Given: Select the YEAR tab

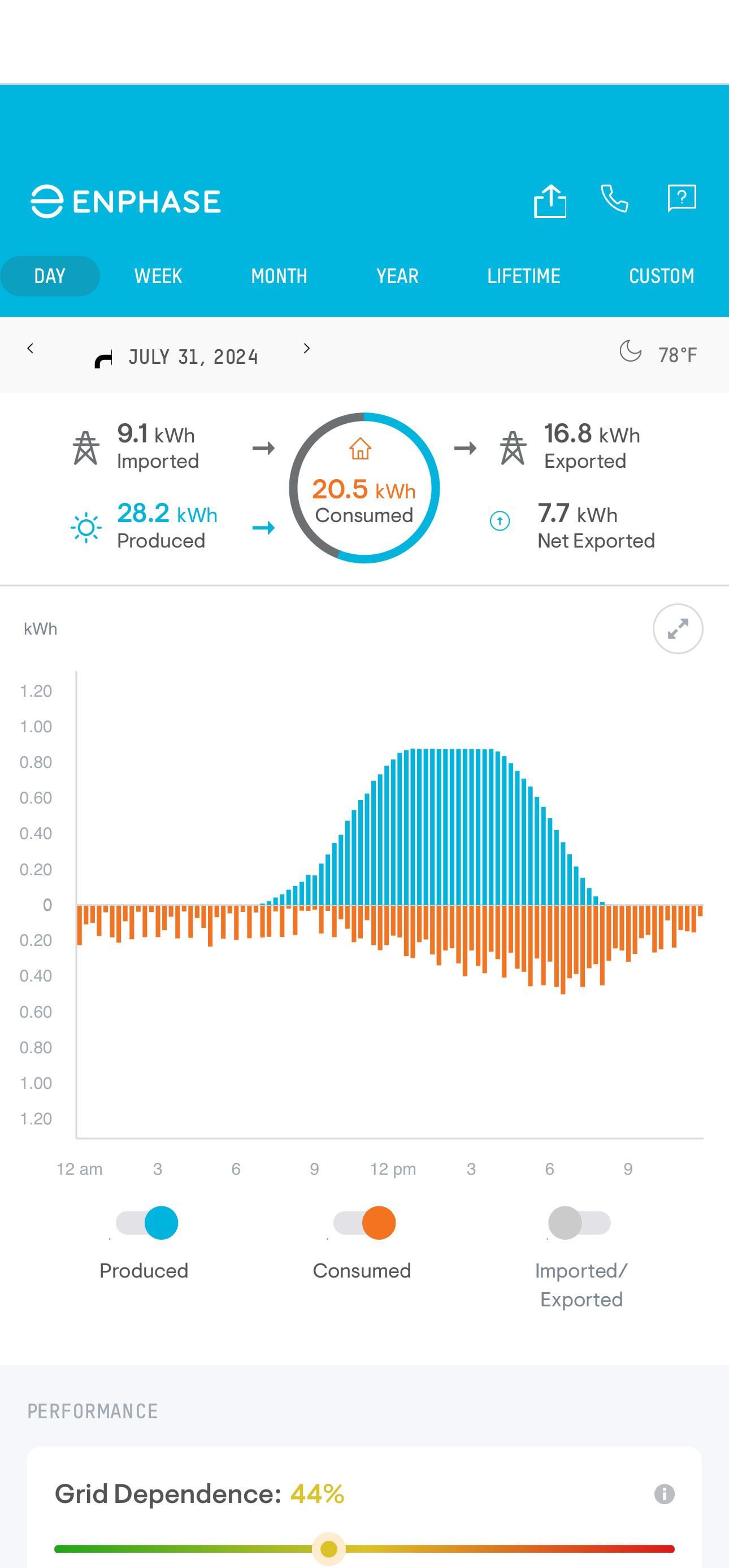Looking at the screenshot, I should pos(397,276).
